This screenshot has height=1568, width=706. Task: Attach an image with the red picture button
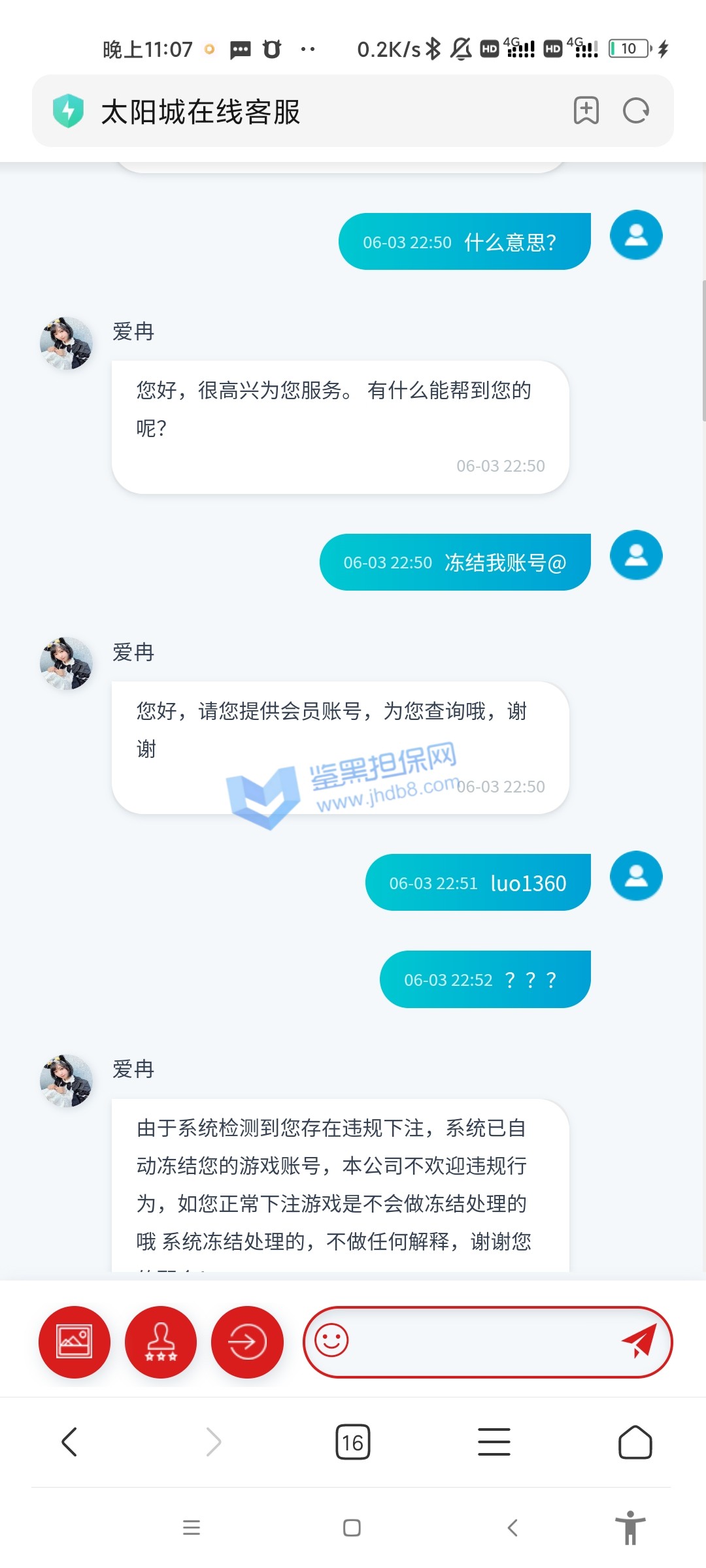(x=75, y=1342)
